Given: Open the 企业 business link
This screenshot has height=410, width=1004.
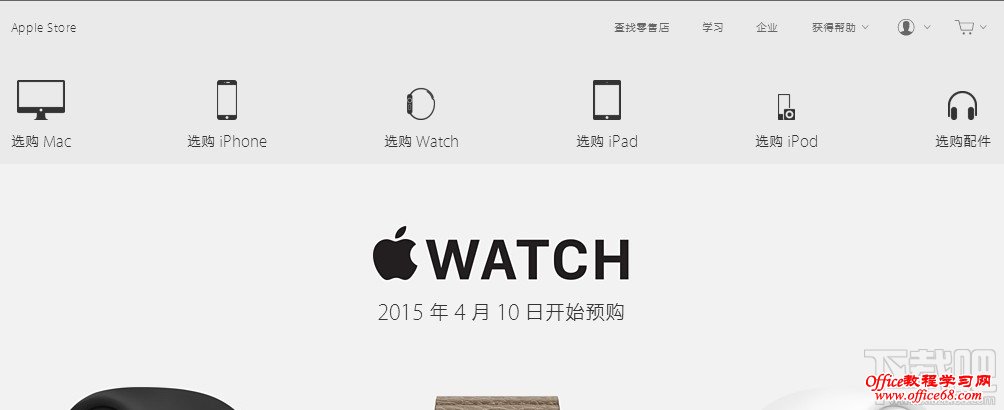Looking at the screenshot, I should click(x=767, y=28).
